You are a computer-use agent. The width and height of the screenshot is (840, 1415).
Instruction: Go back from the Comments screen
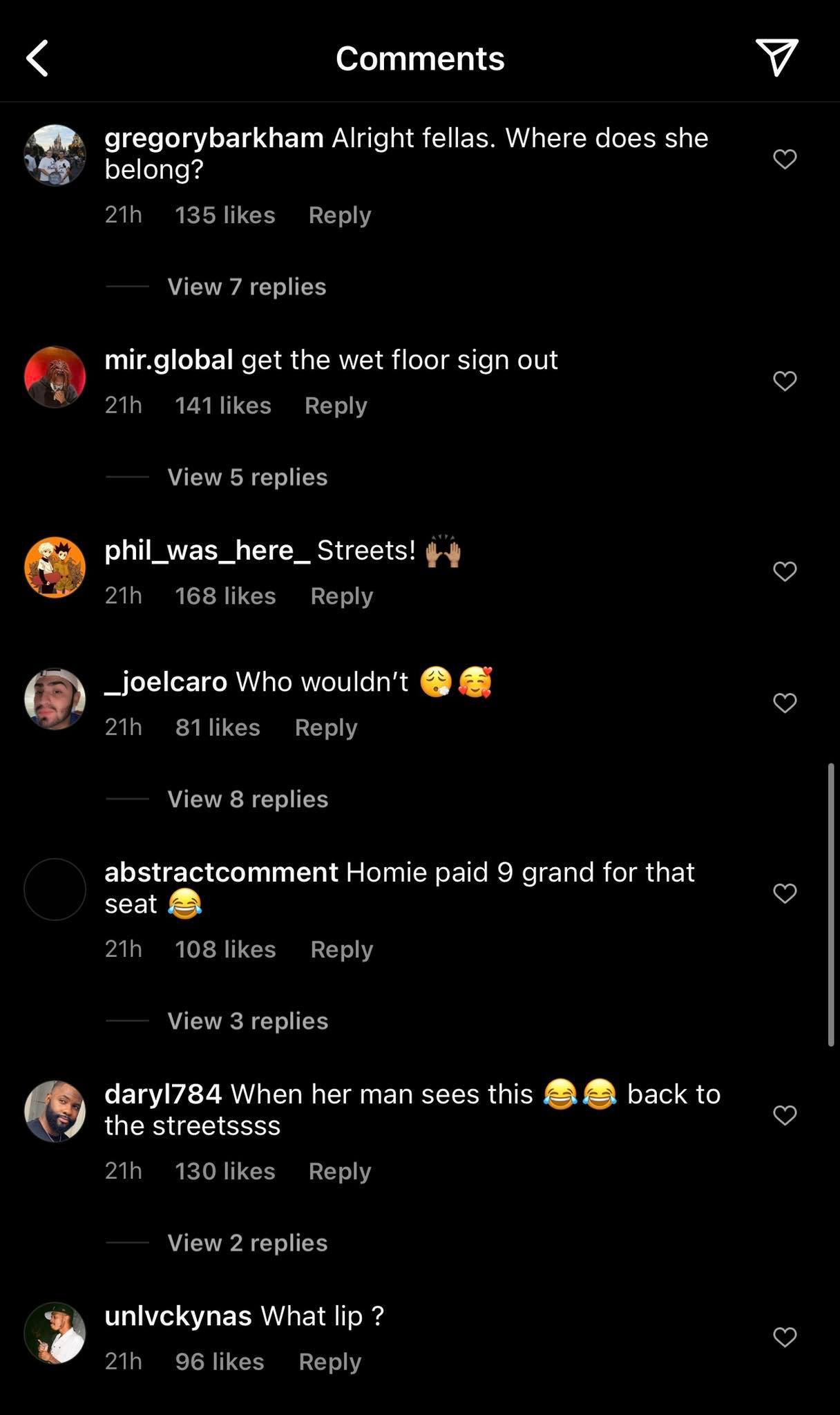(x=38, y=58)
